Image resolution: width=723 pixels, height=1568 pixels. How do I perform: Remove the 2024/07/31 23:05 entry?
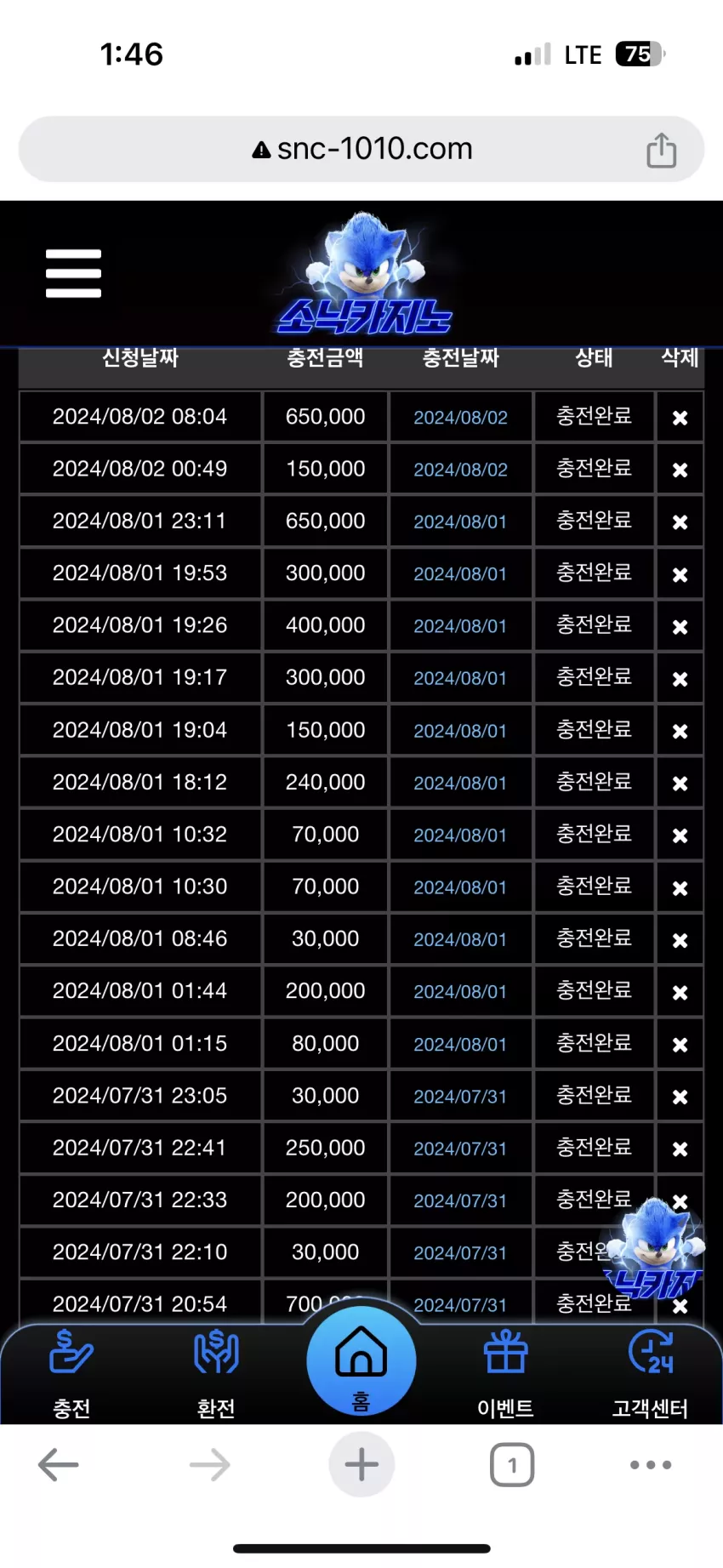coord(680,1097)
